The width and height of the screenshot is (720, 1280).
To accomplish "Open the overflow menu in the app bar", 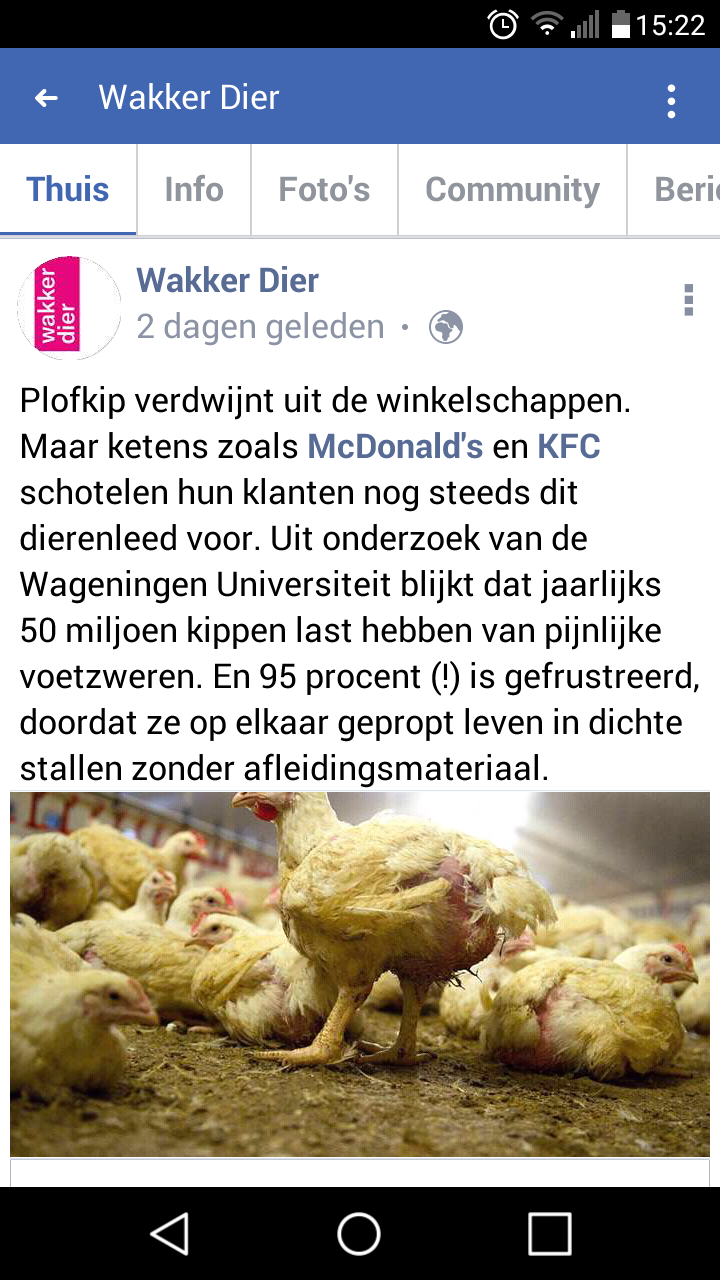I will tap(671, 100).
